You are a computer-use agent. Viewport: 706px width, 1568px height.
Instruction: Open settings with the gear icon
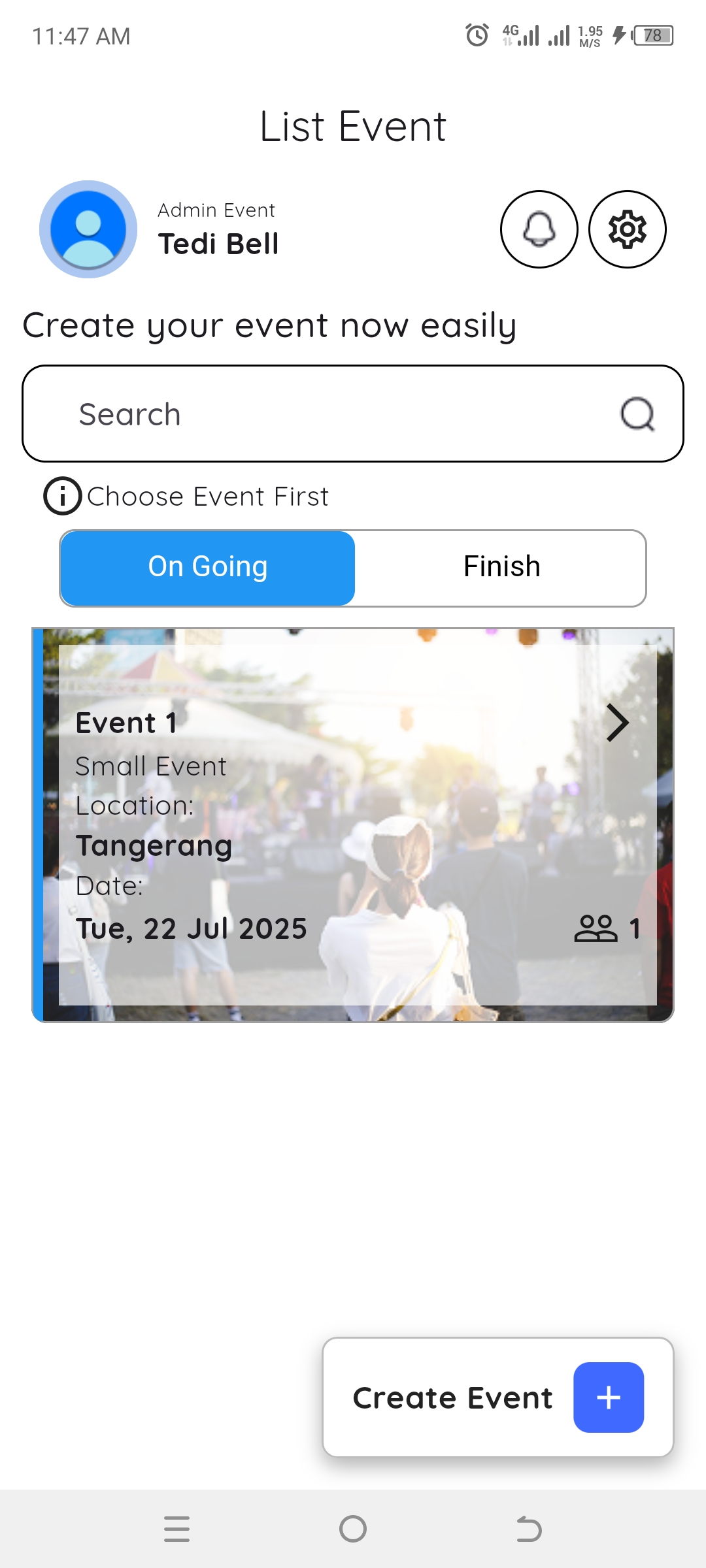point(627,229)
